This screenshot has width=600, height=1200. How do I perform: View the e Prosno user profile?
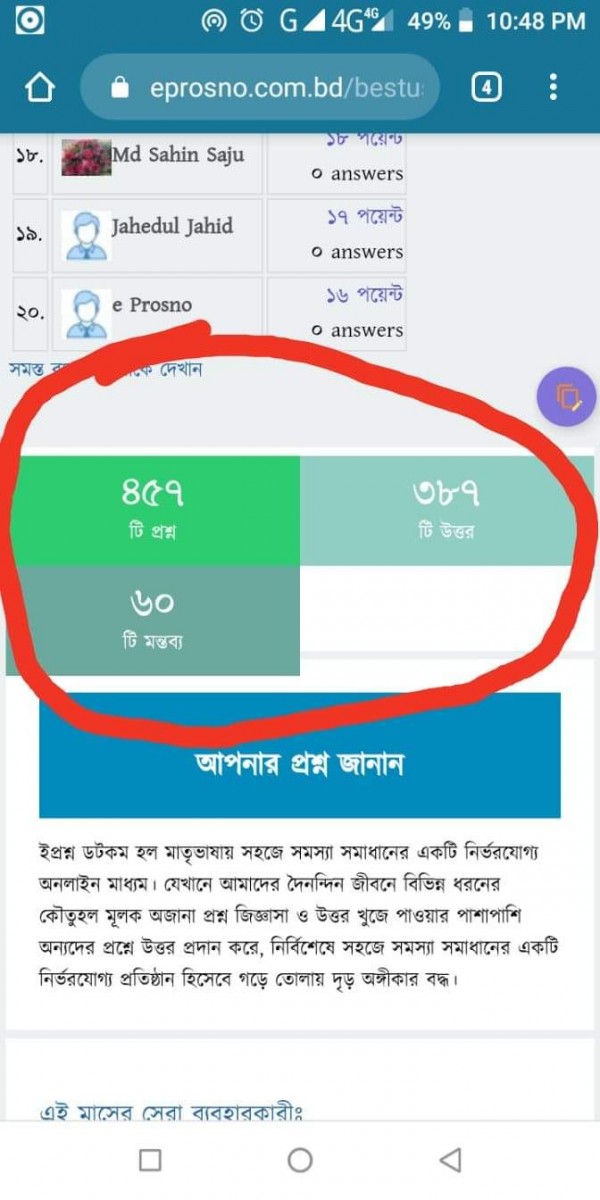[152, 305]
